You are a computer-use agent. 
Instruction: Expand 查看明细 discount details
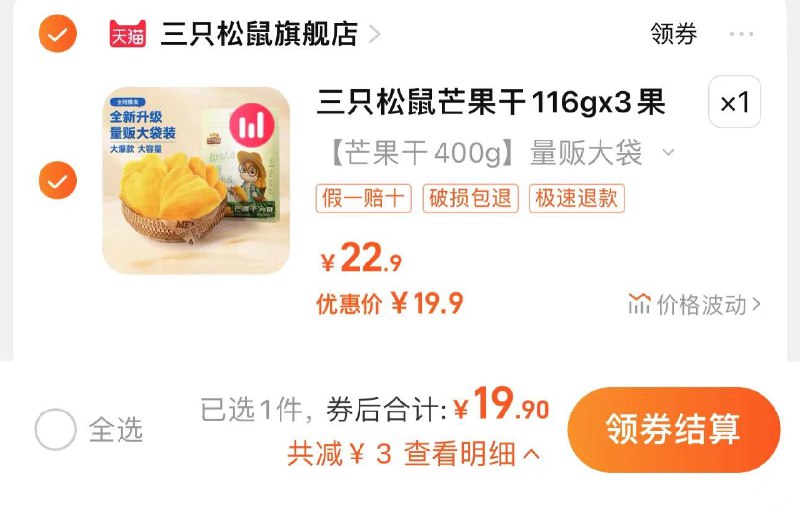[472, 454]
